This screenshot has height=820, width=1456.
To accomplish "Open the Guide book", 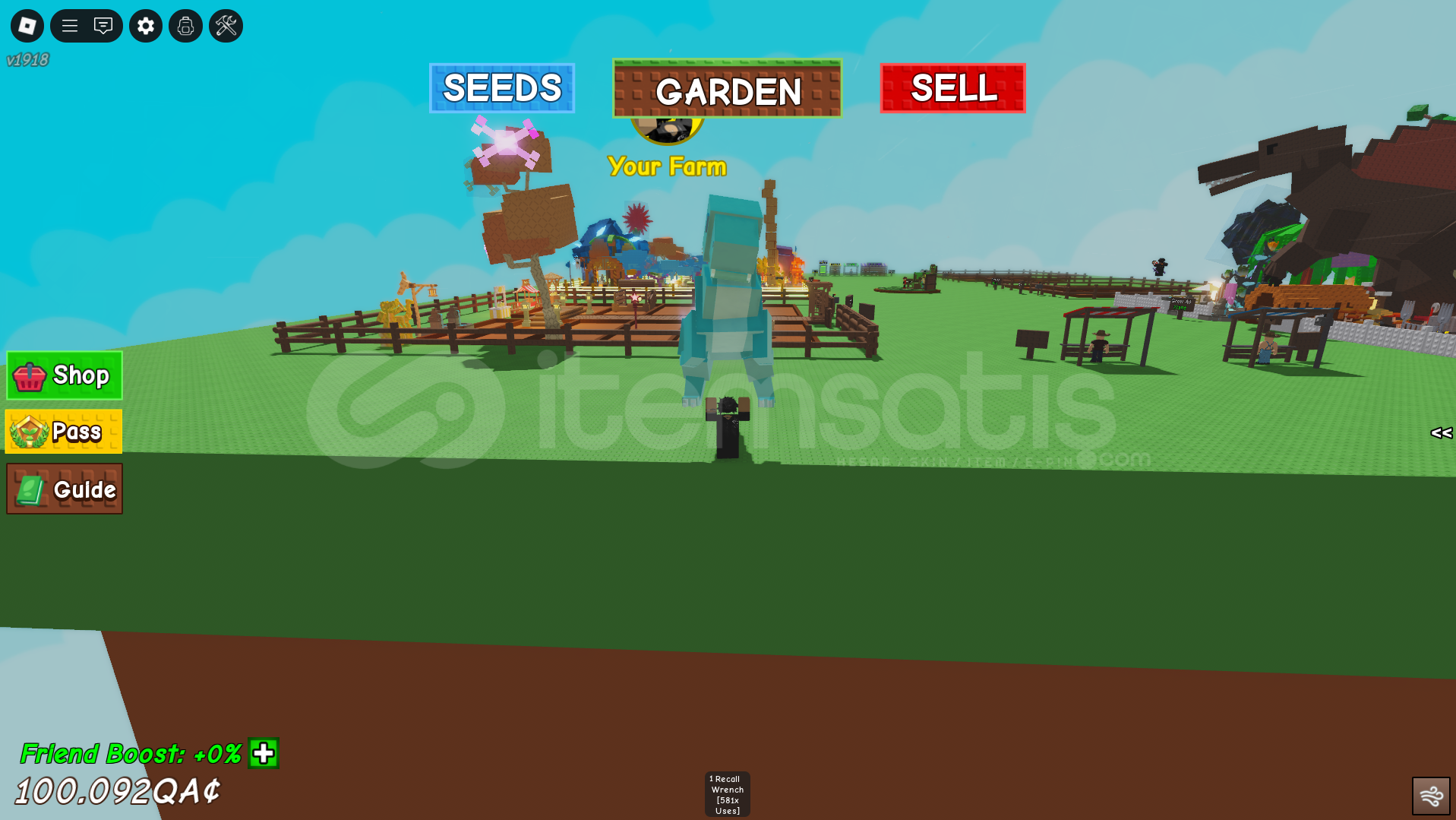I will click(x=65, y=489).
